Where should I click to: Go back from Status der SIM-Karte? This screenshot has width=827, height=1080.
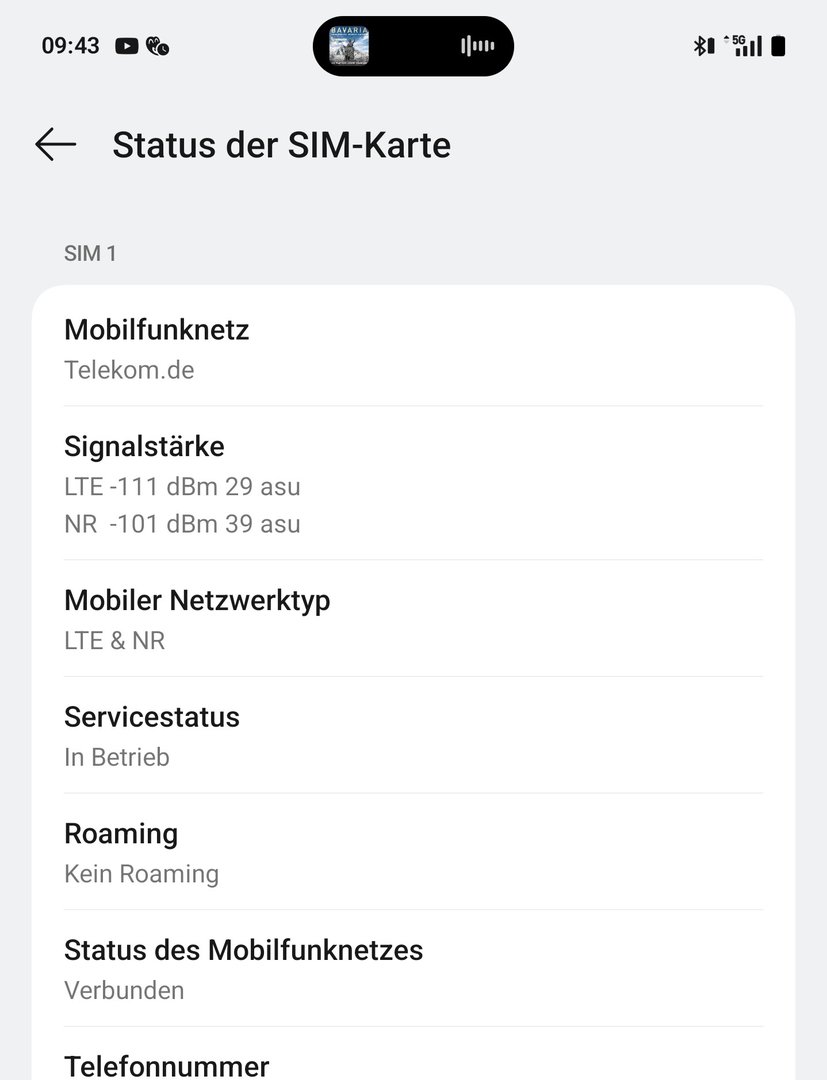pos(55,145)
